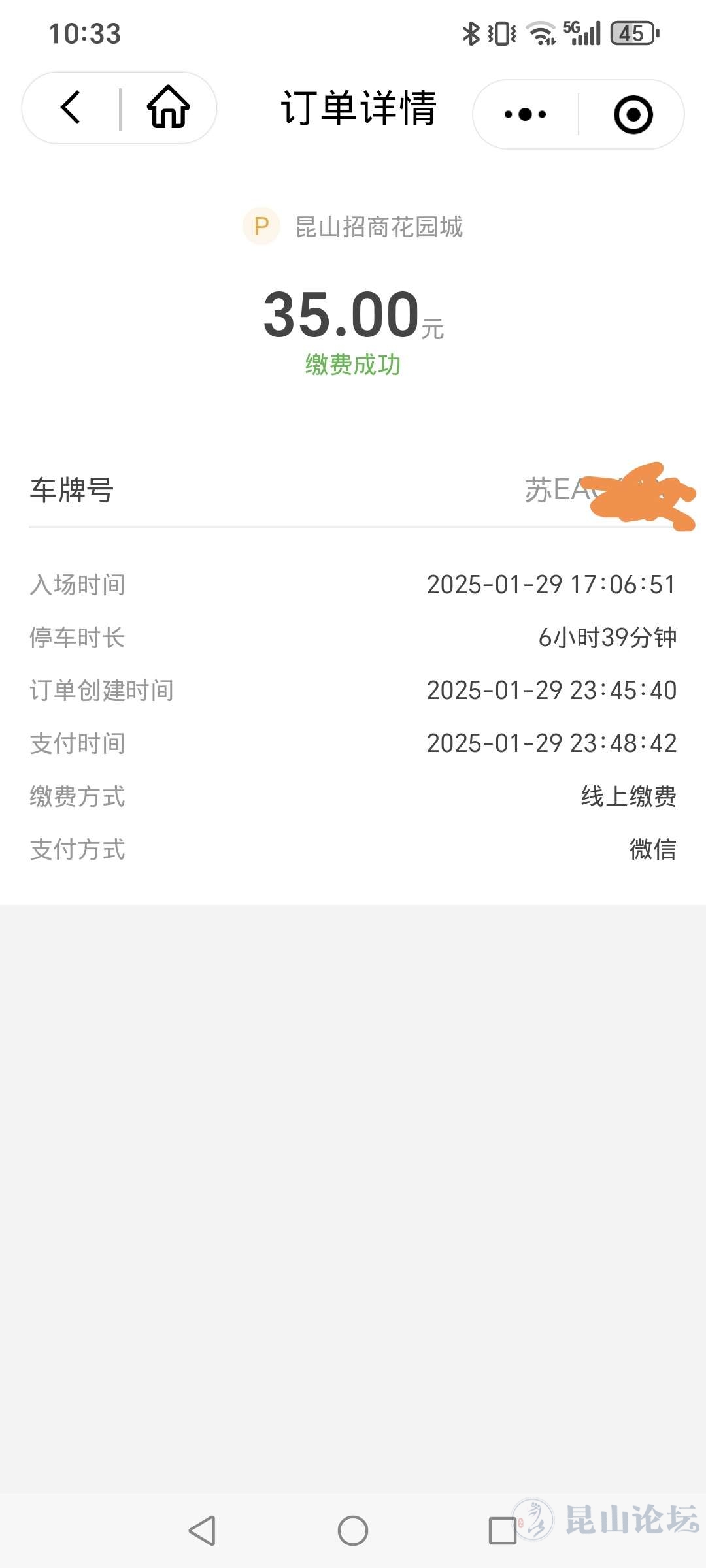706x1568 pixels.
Task: Tap the system home navigation circle
Action: 353,1530
